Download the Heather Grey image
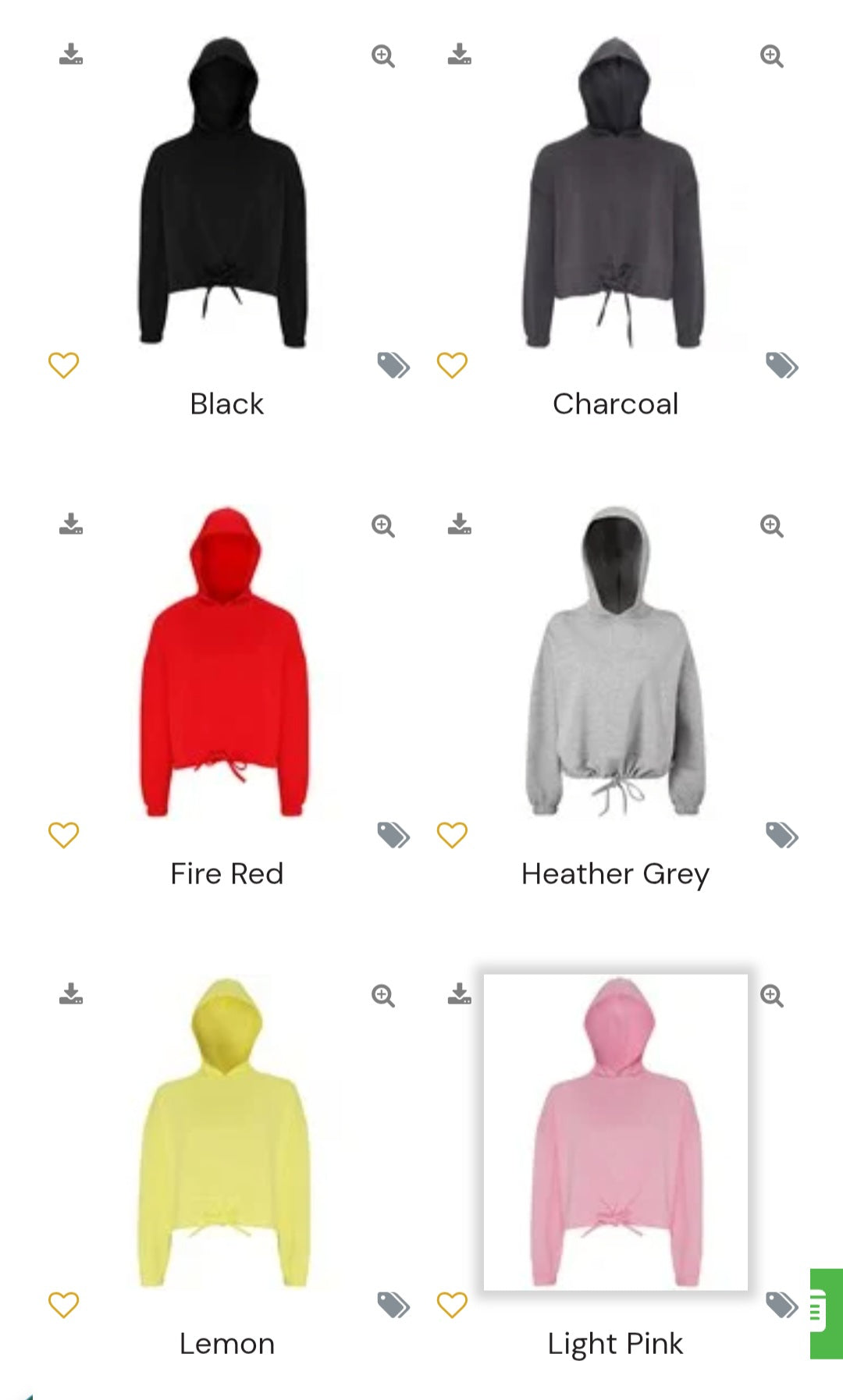The image size is (843, 1400). click(x=460, y=524)
